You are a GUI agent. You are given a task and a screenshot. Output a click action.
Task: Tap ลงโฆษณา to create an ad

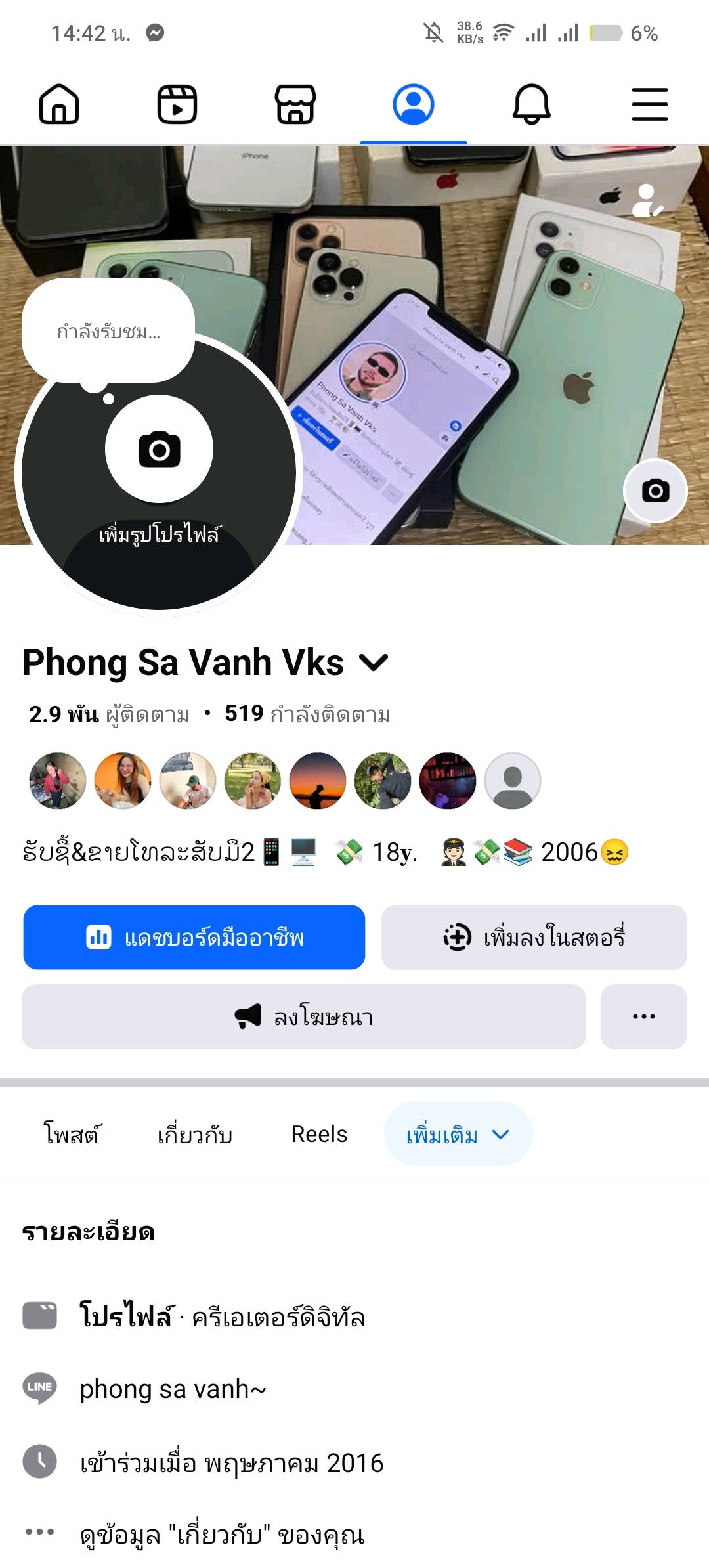[x=303, y=1016]
